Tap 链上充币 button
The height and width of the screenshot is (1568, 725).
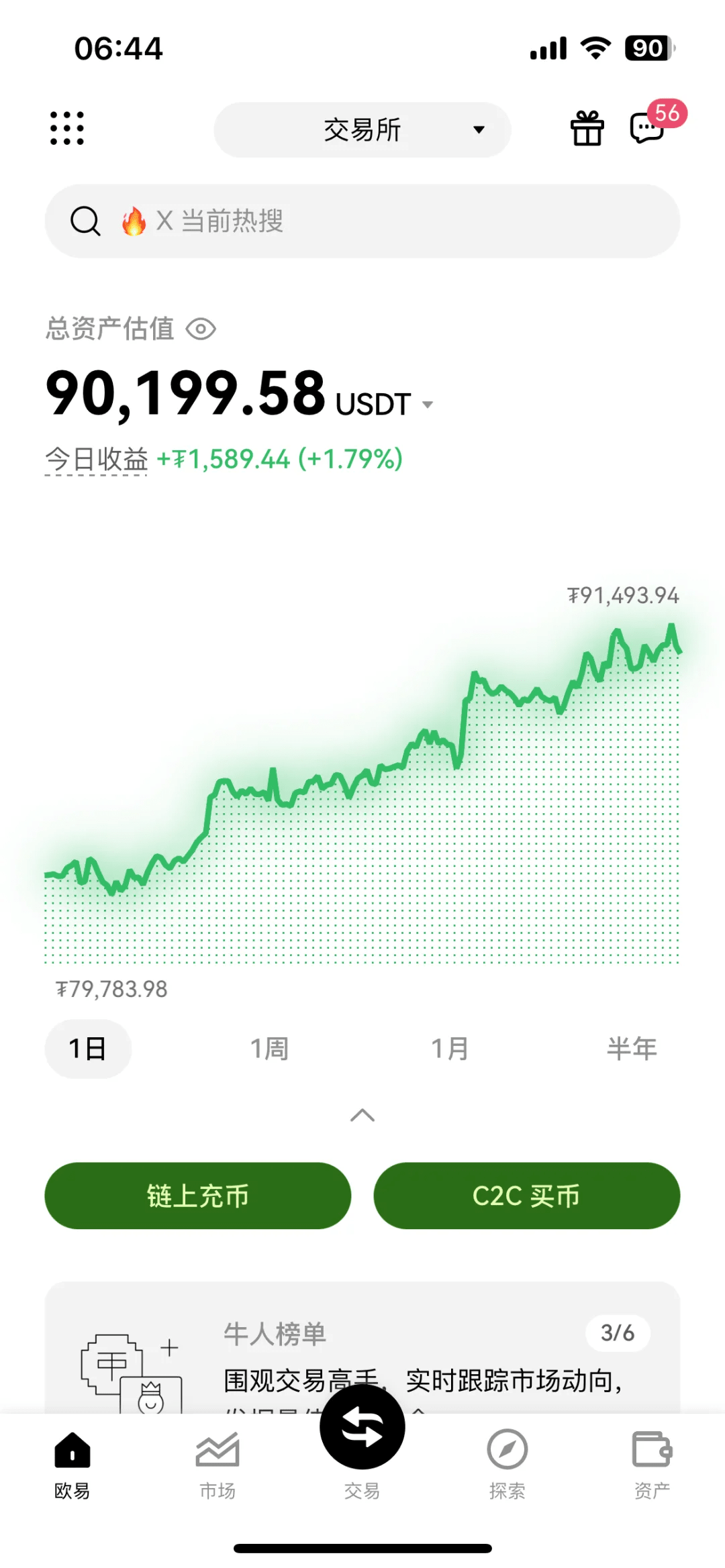click(198, 1196)
